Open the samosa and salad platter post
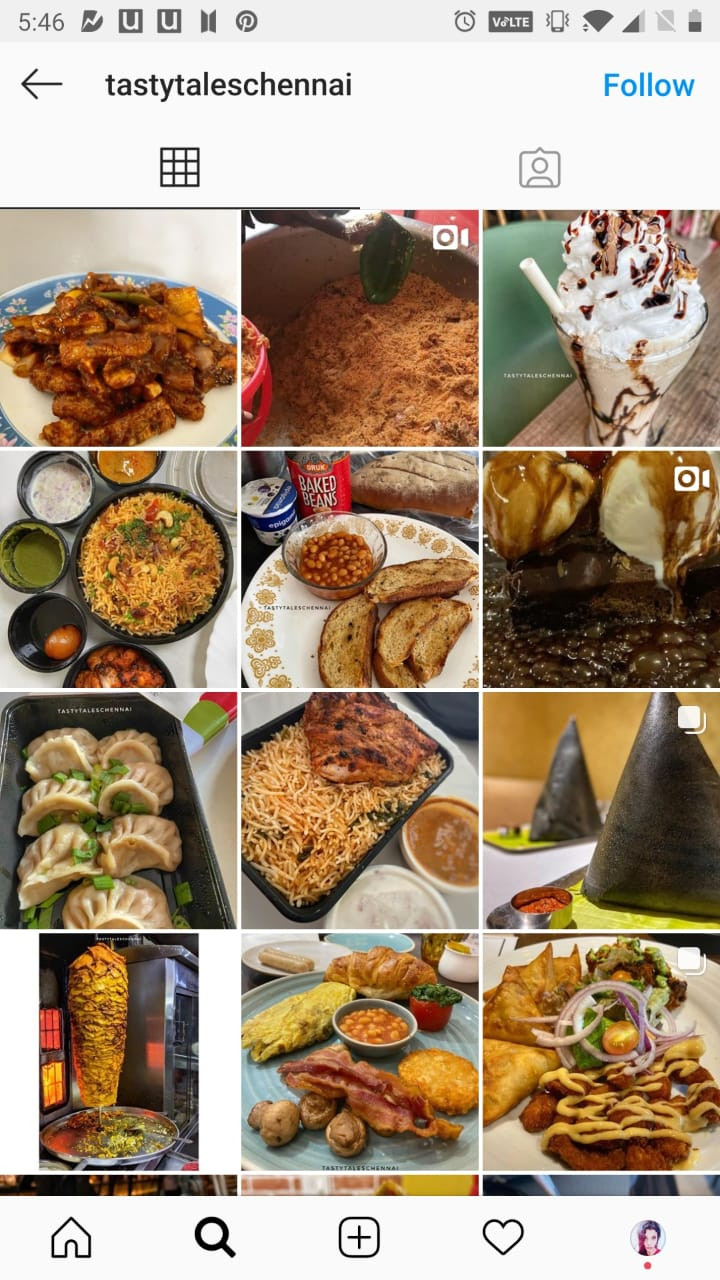 click(601, 1050)
